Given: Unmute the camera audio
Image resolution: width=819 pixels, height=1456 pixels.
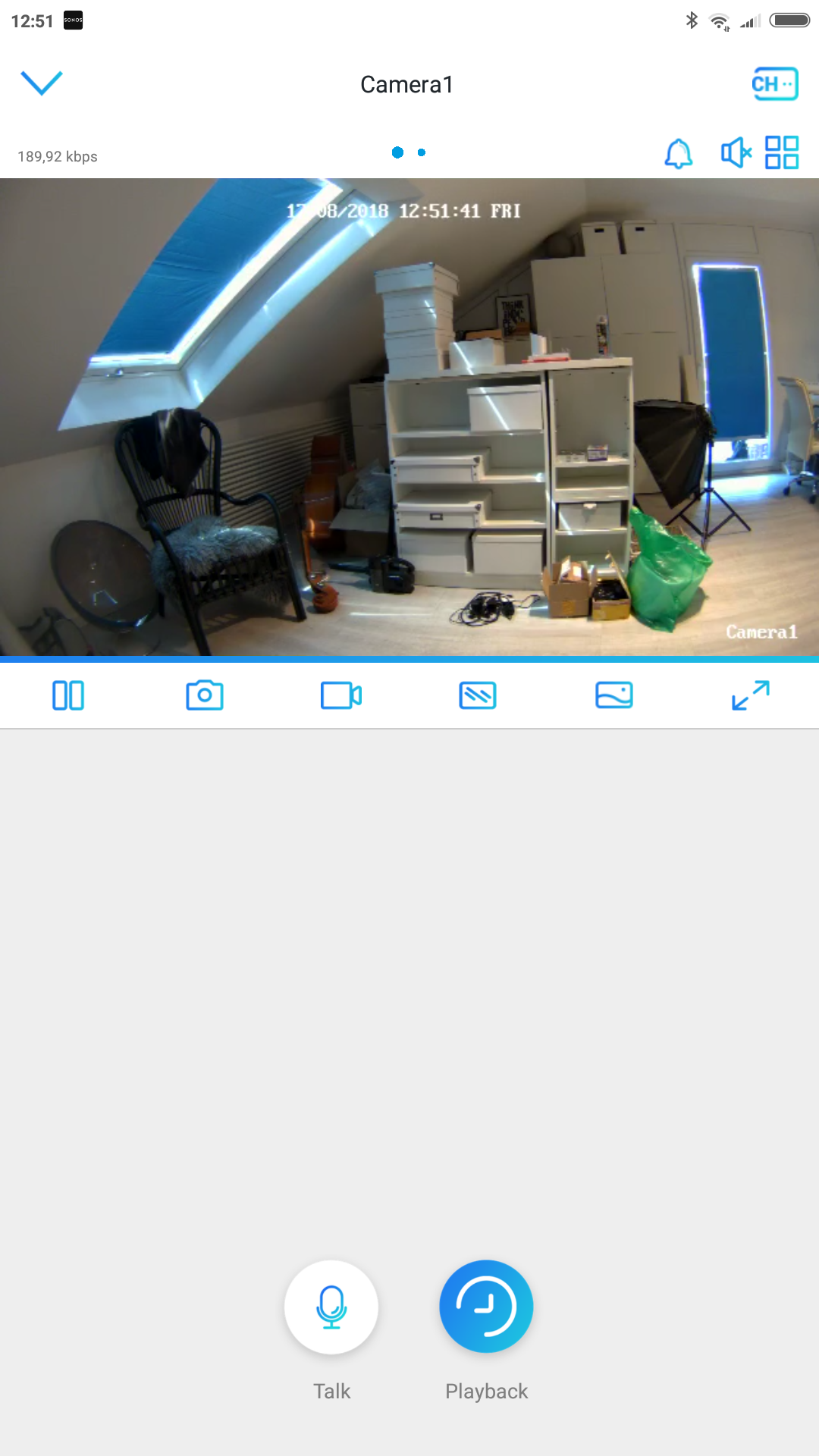Looking at the screenshot, I should (735, 153).
